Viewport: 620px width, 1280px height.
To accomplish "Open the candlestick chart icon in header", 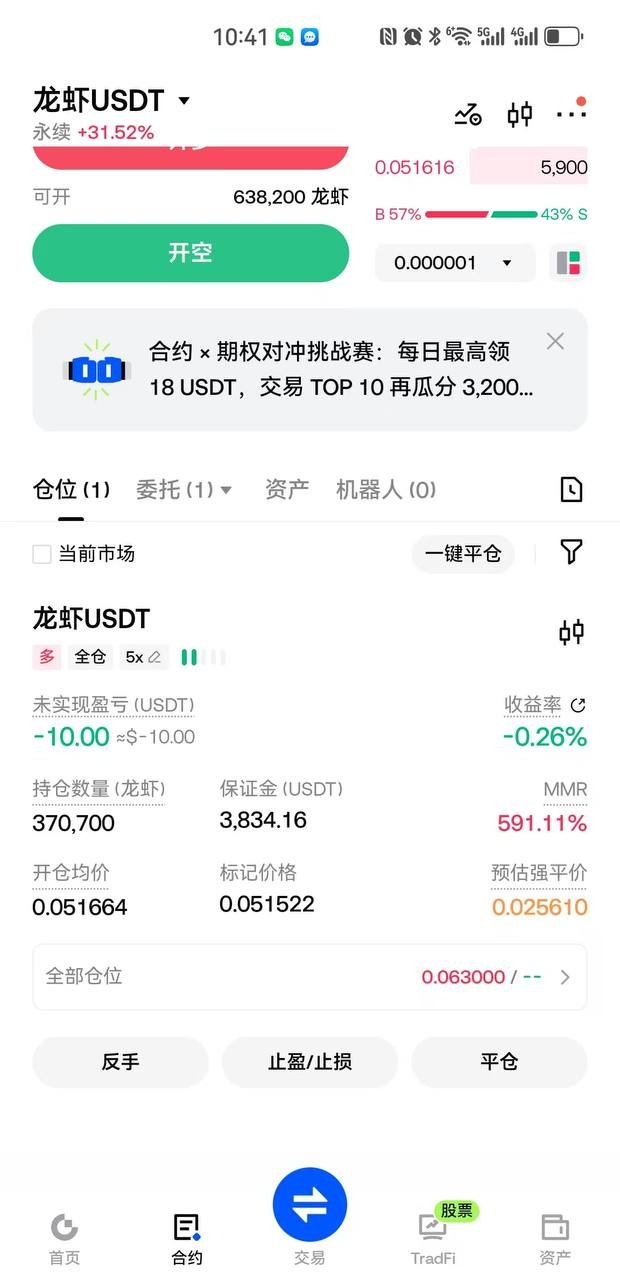I will (520, 115).
